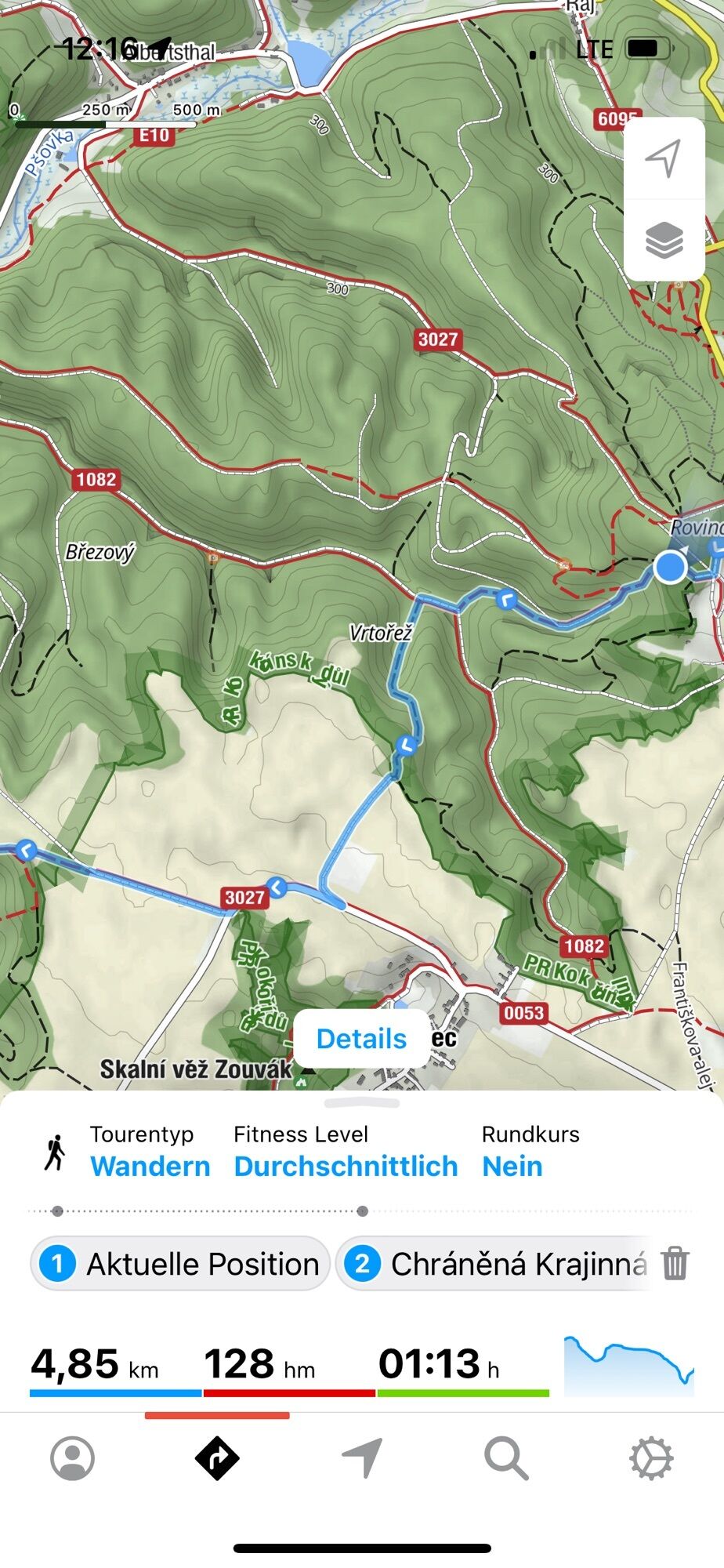This screenshot has width=724, height=1568.
Task: Open the profile tab
Action: [72, 1458]
